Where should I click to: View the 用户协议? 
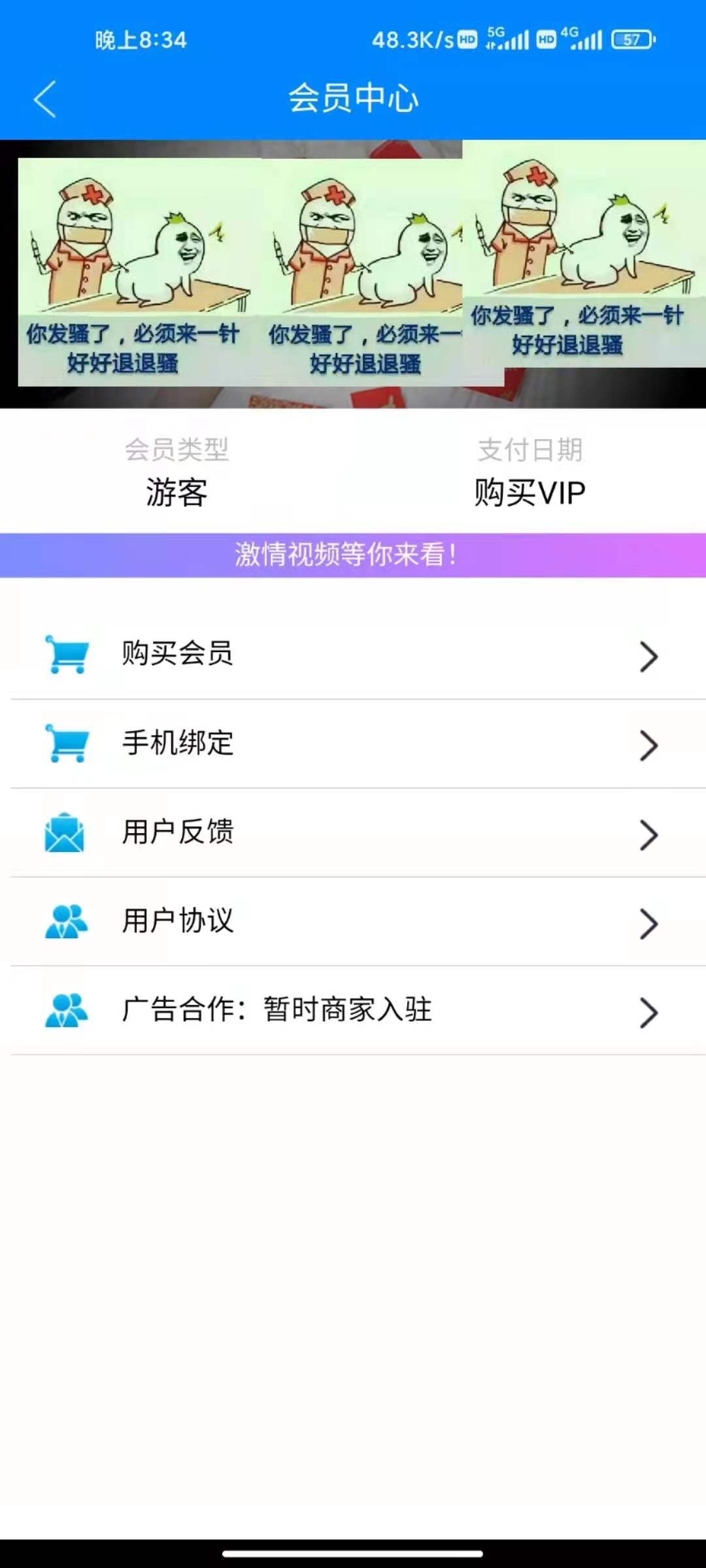pos(353,921)
